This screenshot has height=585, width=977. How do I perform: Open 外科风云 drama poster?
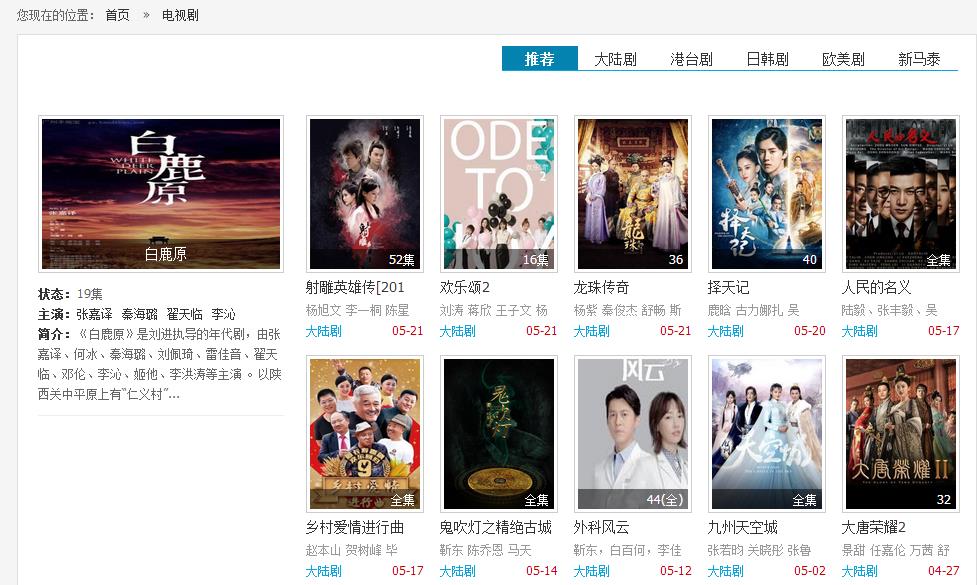tap(632, 434)
